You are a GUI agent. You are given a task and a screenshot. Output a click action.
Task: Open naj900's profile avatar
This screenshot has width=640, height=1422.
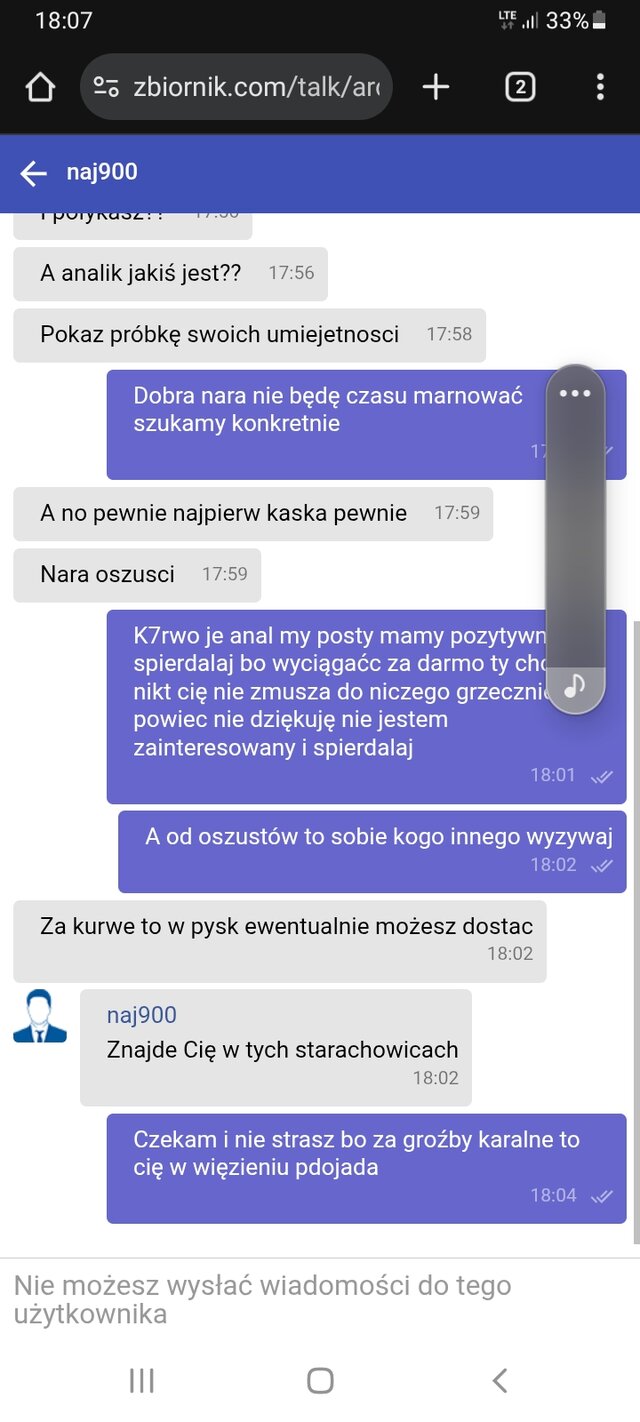40,1016
